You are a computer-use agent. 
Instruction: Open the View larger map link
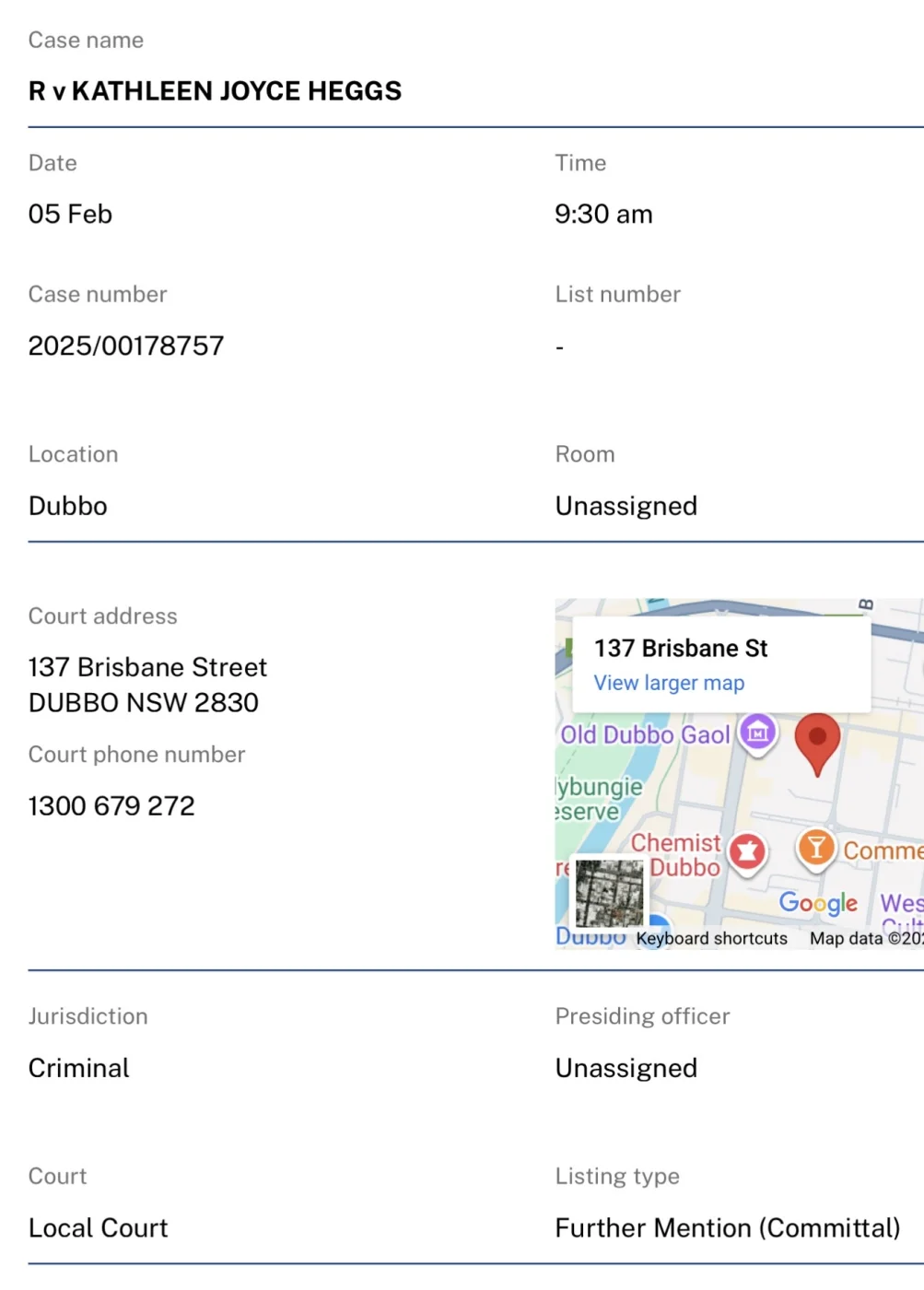tap(669, 683)
